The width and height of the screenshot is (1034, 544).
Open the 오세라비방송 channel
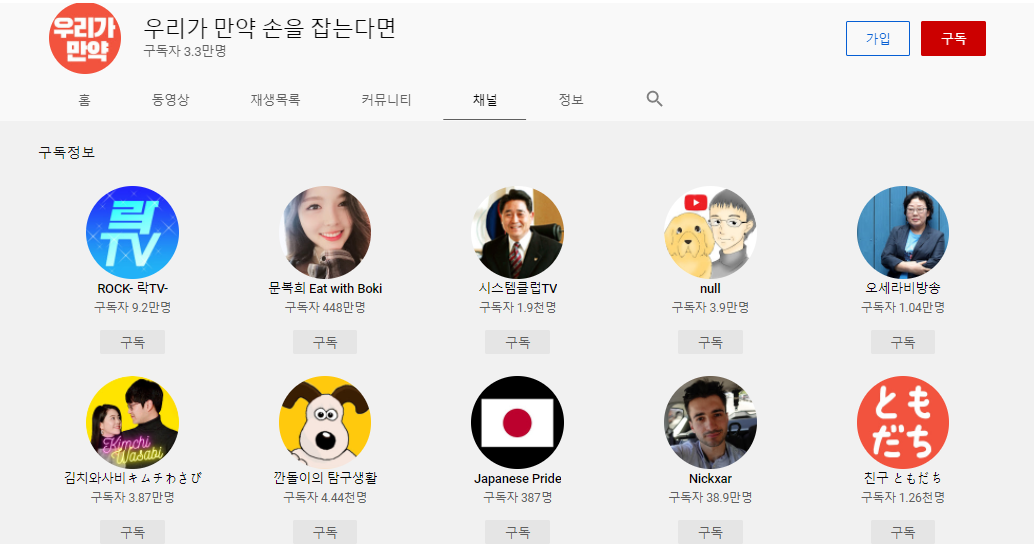(x=902, y=233)
